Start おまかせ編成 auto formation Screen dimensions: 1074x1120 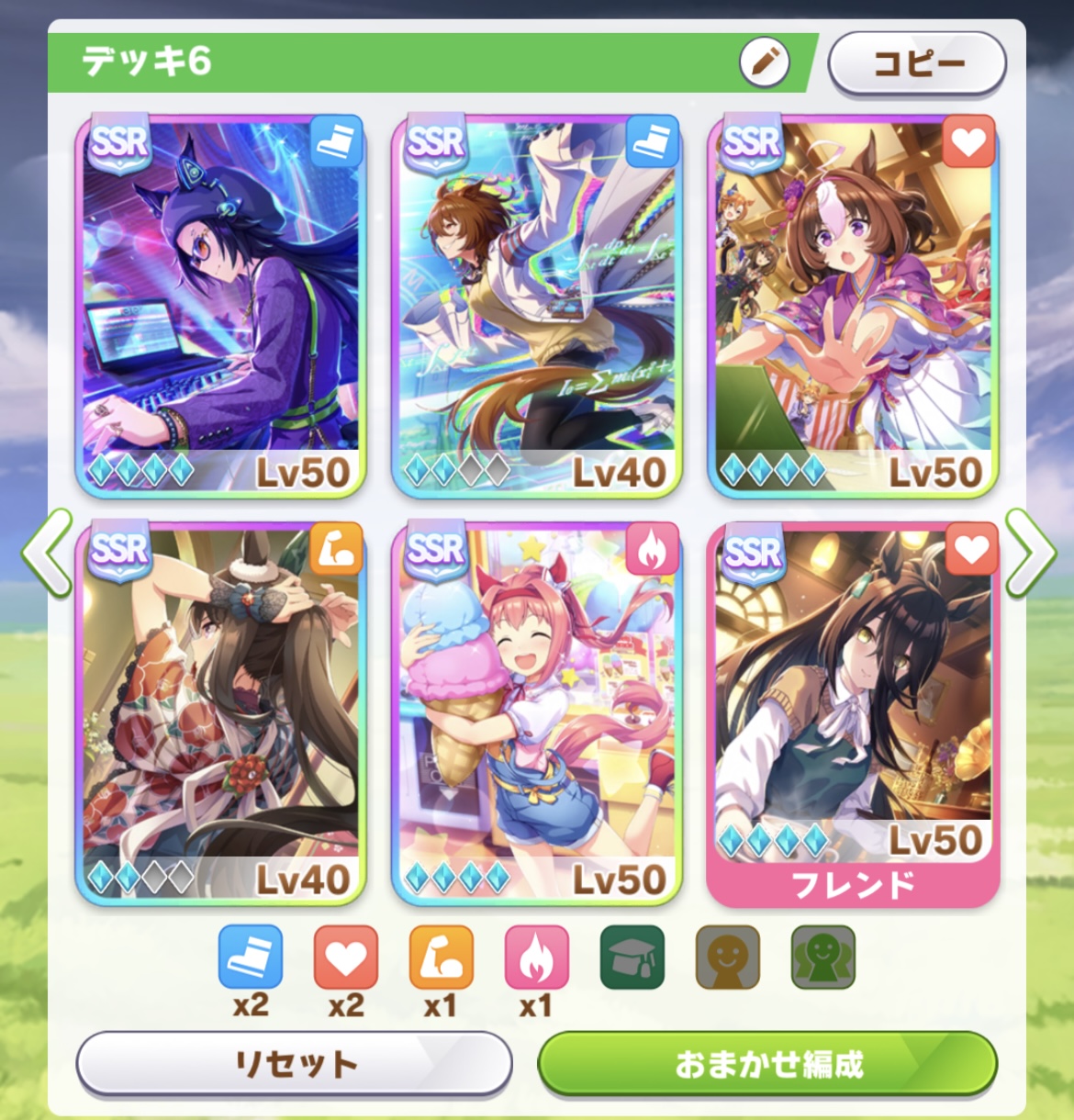tap(767, 1064)
